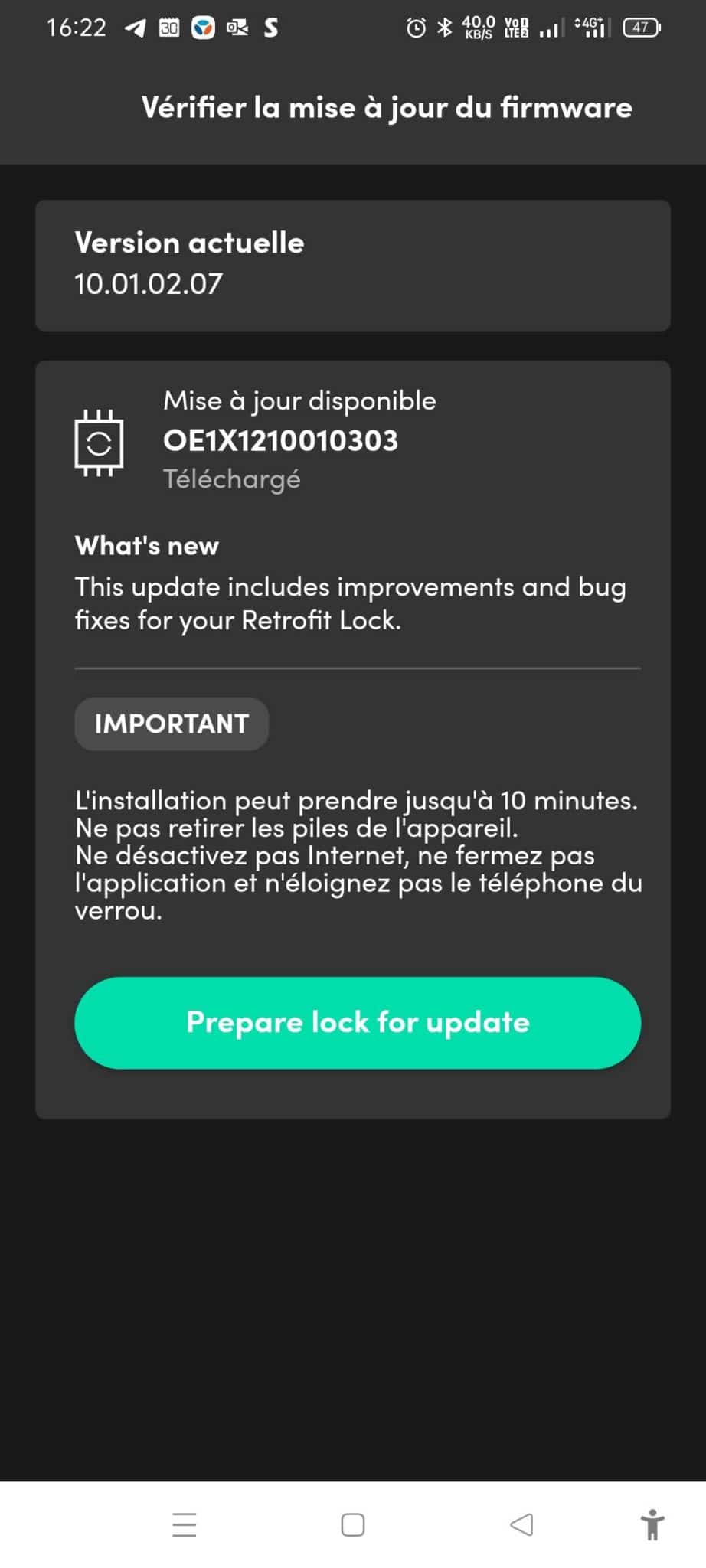Open the accessibility shortcut
The height and width of the screenshot is (1568, 706).
point(652,1524)
